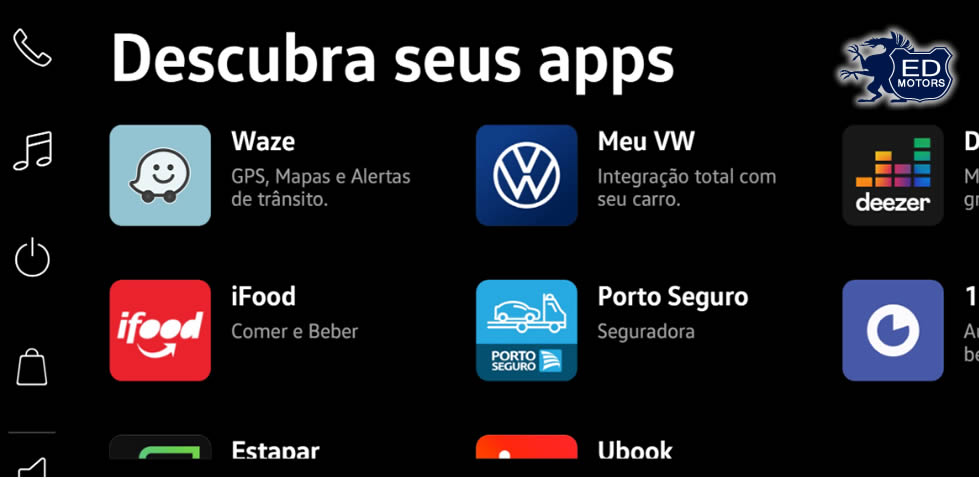
Task: Open the iFood app
Action: (x=160, y=330)
